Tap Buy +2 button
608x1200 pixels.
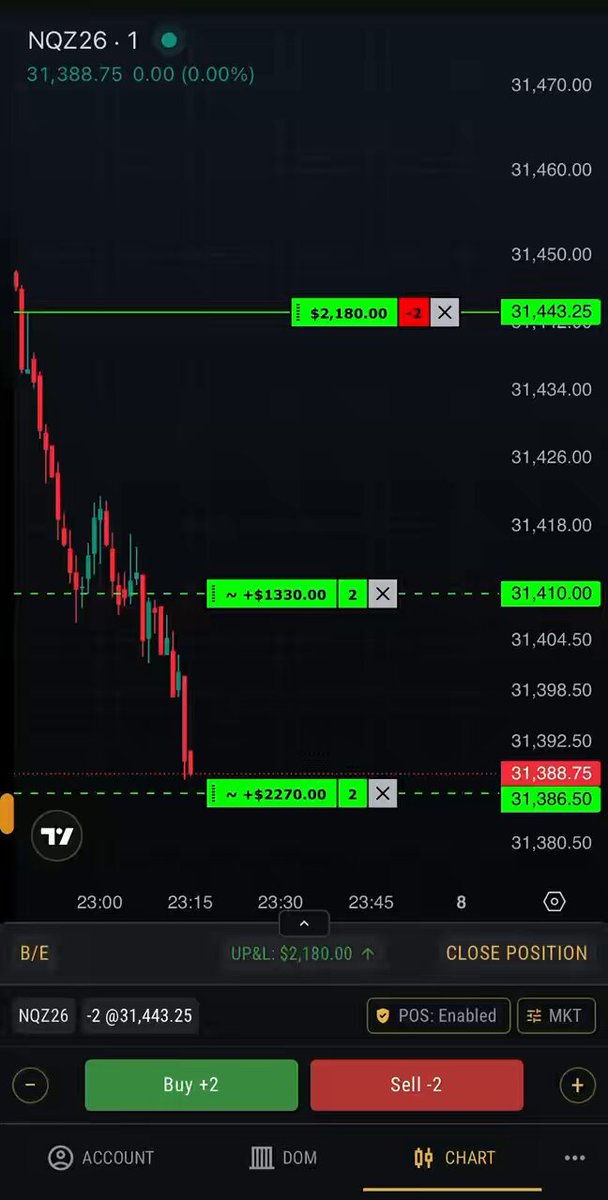191,1085
